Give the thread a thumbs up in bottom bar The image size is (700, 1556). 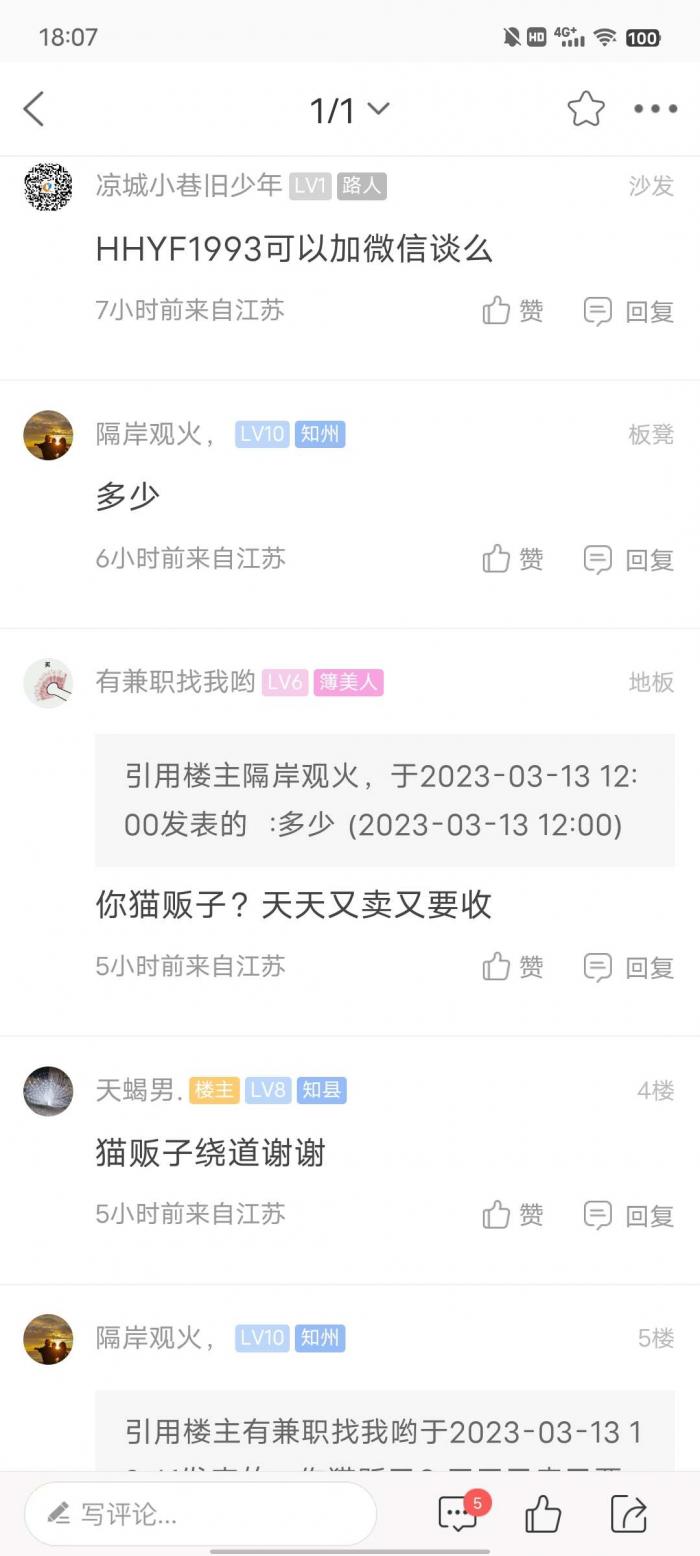[543, 1514]
